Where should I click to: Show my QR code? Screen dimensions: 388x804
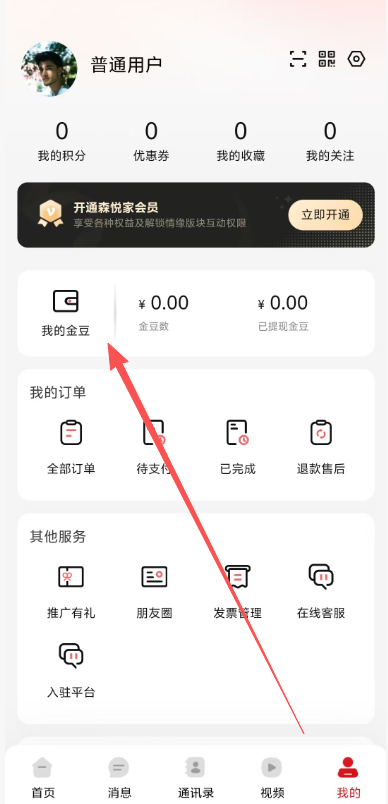326,59
